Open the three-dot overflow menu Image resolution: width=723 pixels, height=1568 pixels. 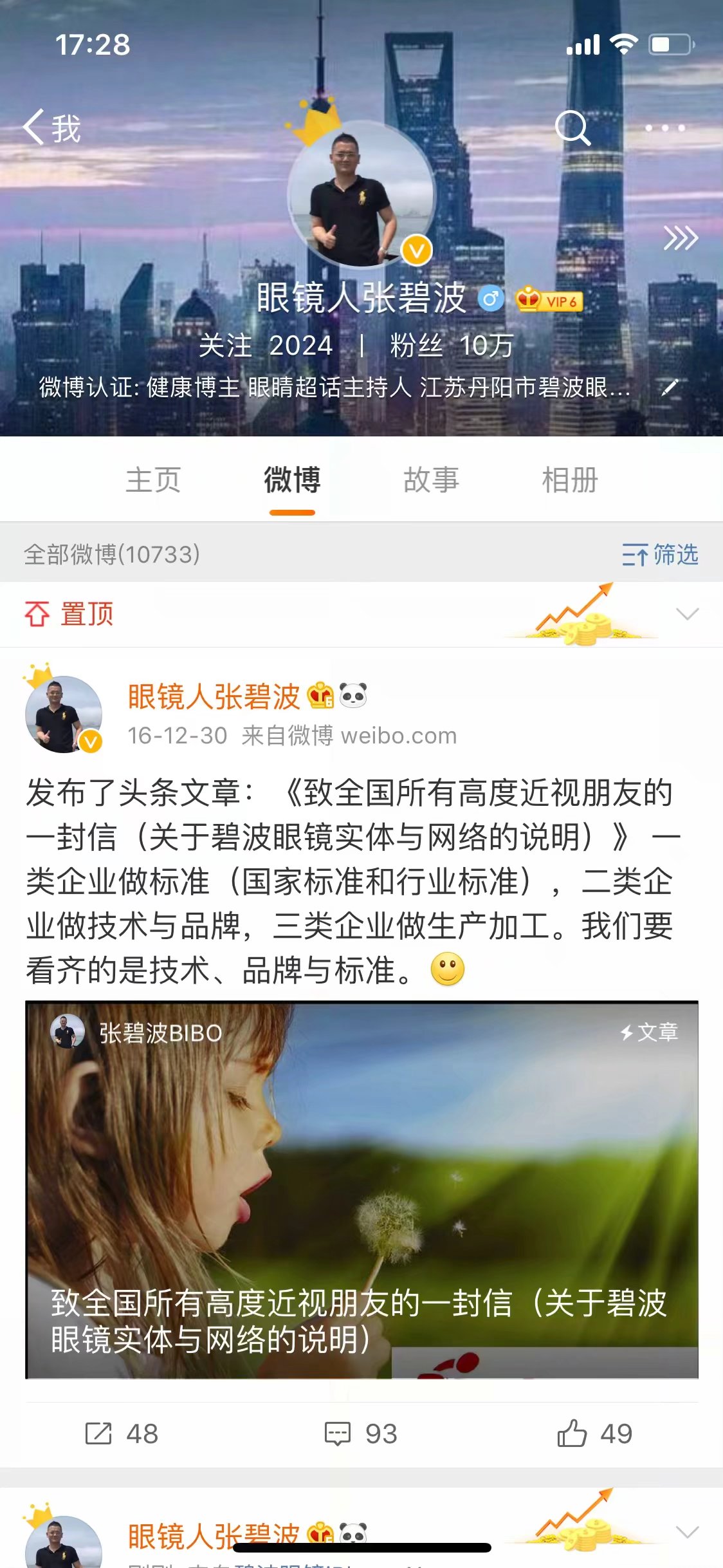pyautogui.click(x=665, y=128)
